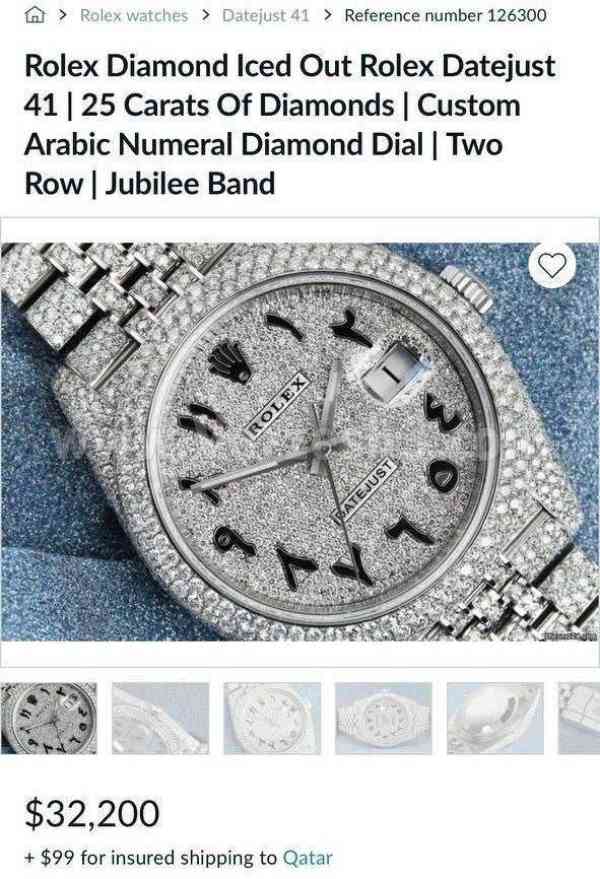Select the second gallery thumbnail
Viewport: 600px width, 879px height.
160,718
